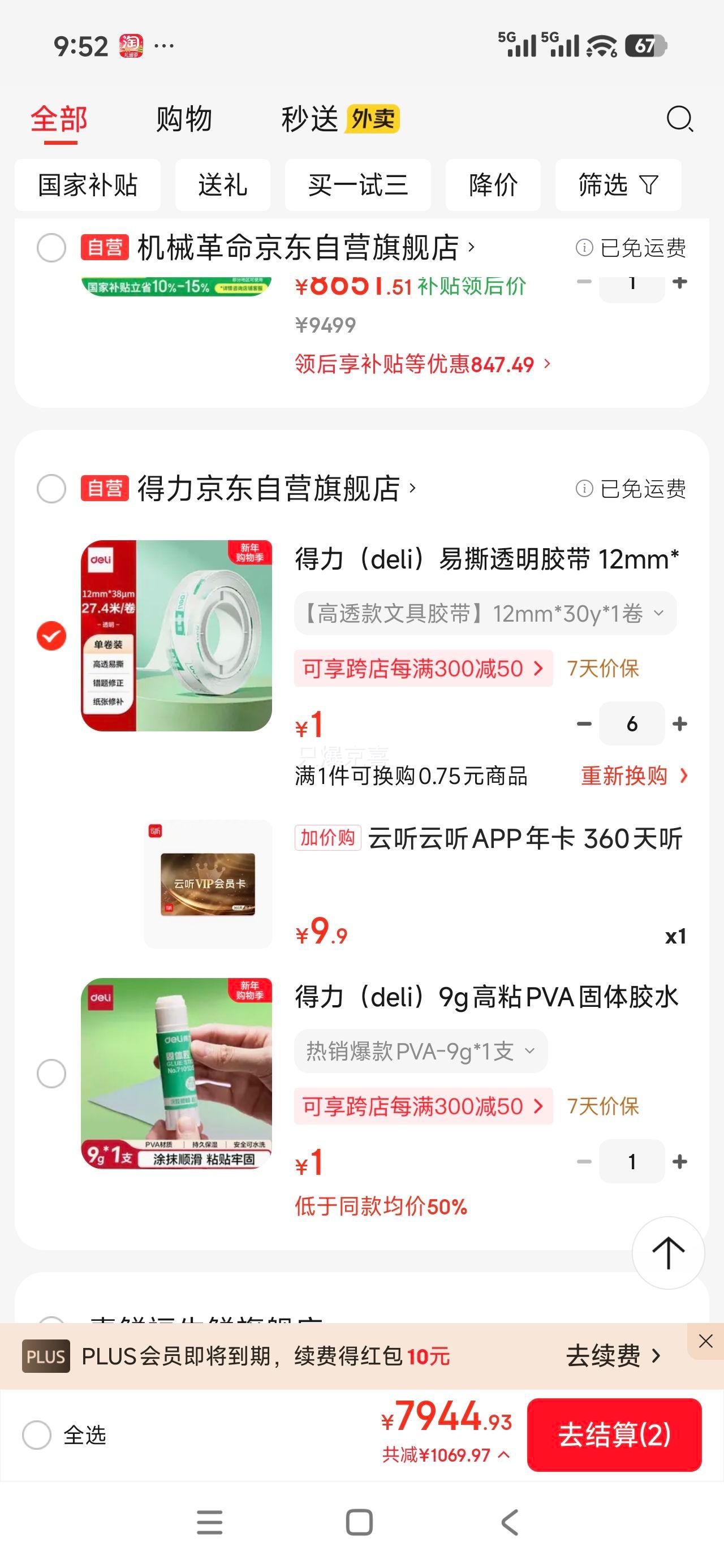Viewport: 724px width, 1568px height.
Task: Deselect the transparent tape item checkbox
Action: pyautogui.click(x=50, y=634)
